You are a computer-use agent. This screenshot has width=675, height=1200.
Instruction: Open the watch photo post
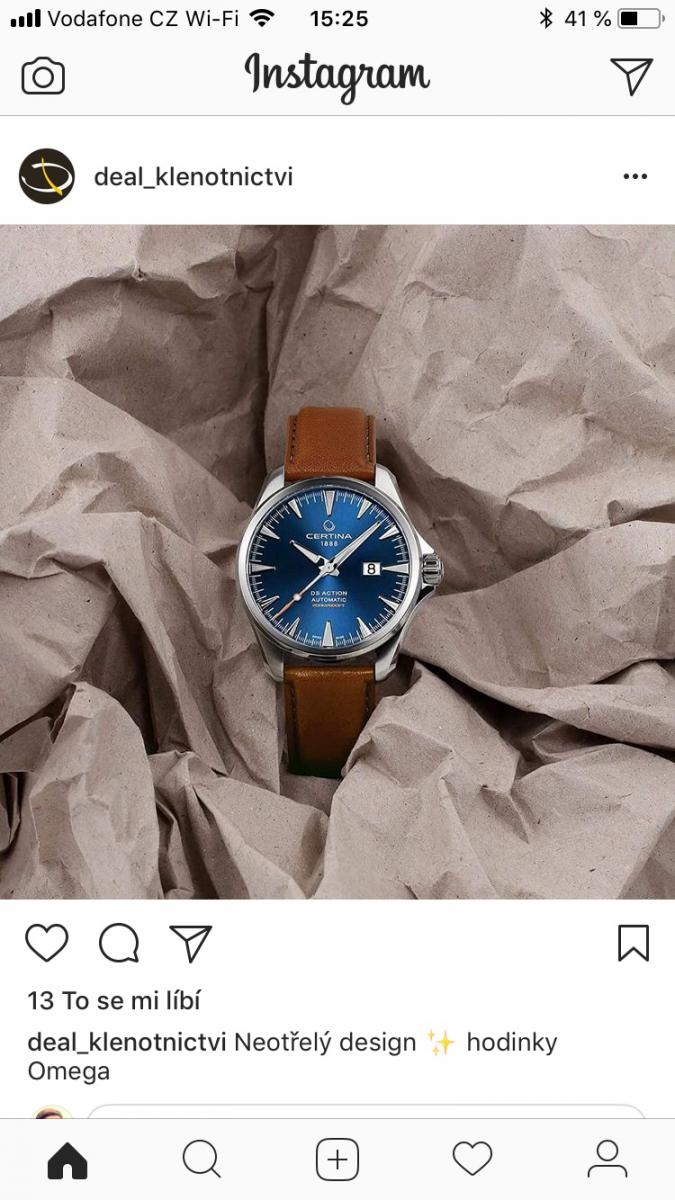coord(337,561)
